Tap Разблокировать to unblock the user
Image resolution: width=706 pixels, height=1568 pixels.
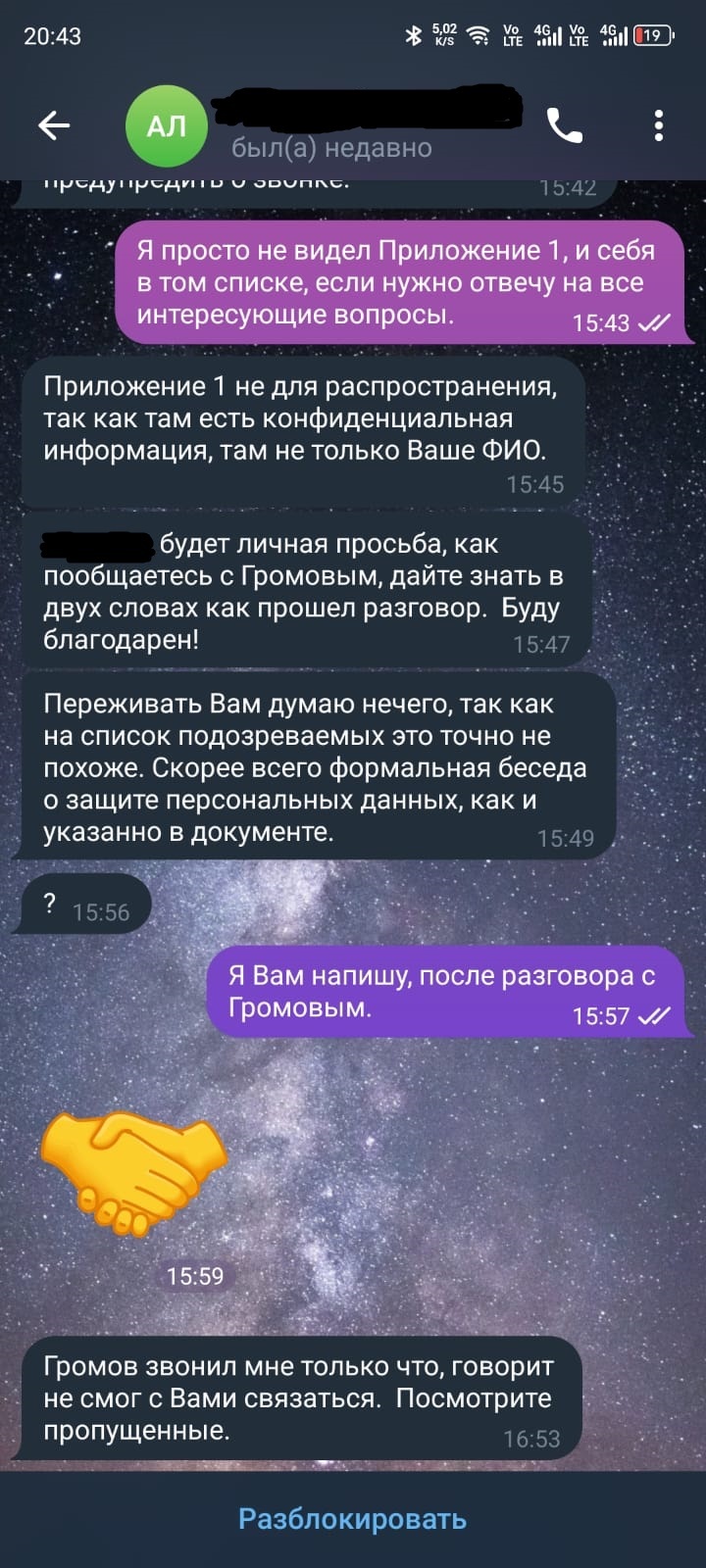[353, 1519]
